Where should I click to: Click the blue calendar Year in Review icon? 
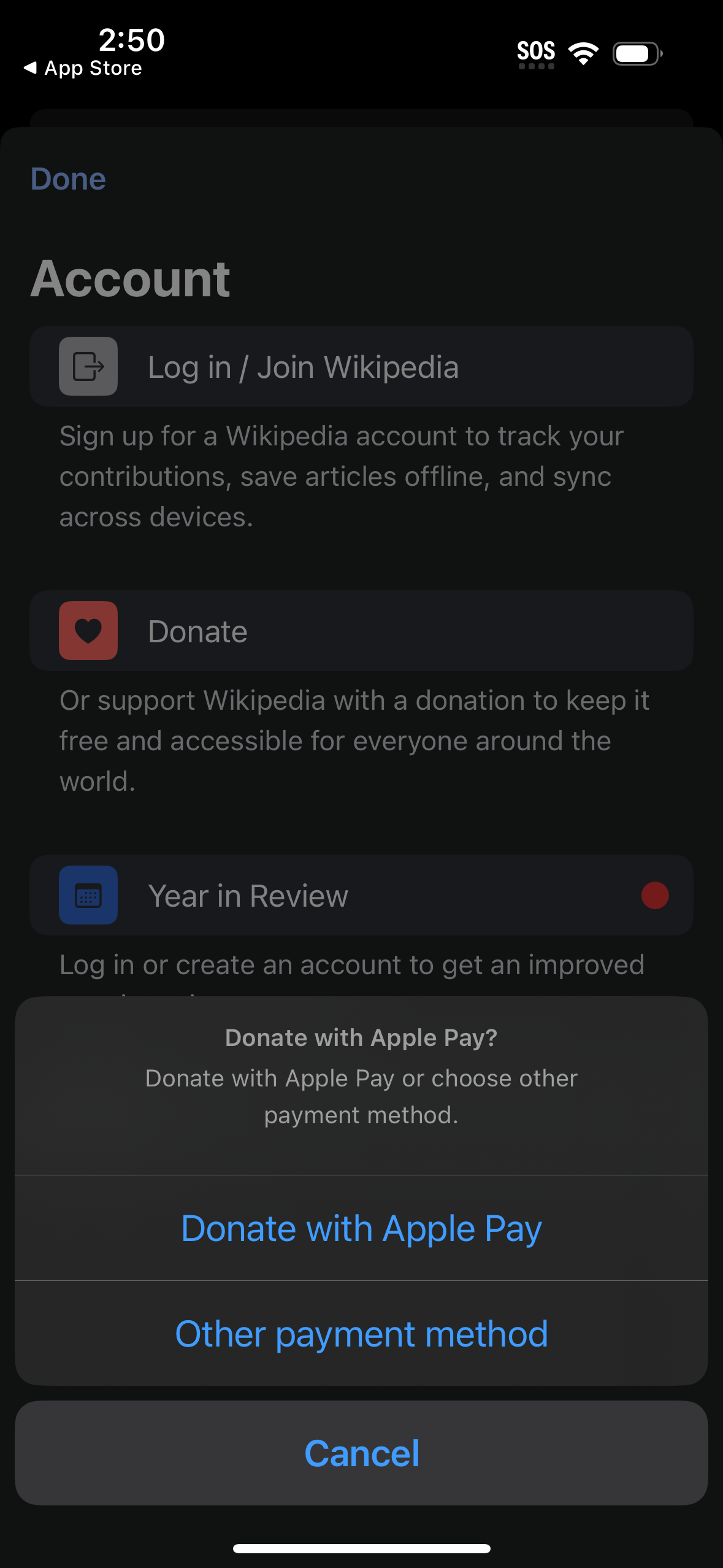pyautogui.click(x=88, y=895)
